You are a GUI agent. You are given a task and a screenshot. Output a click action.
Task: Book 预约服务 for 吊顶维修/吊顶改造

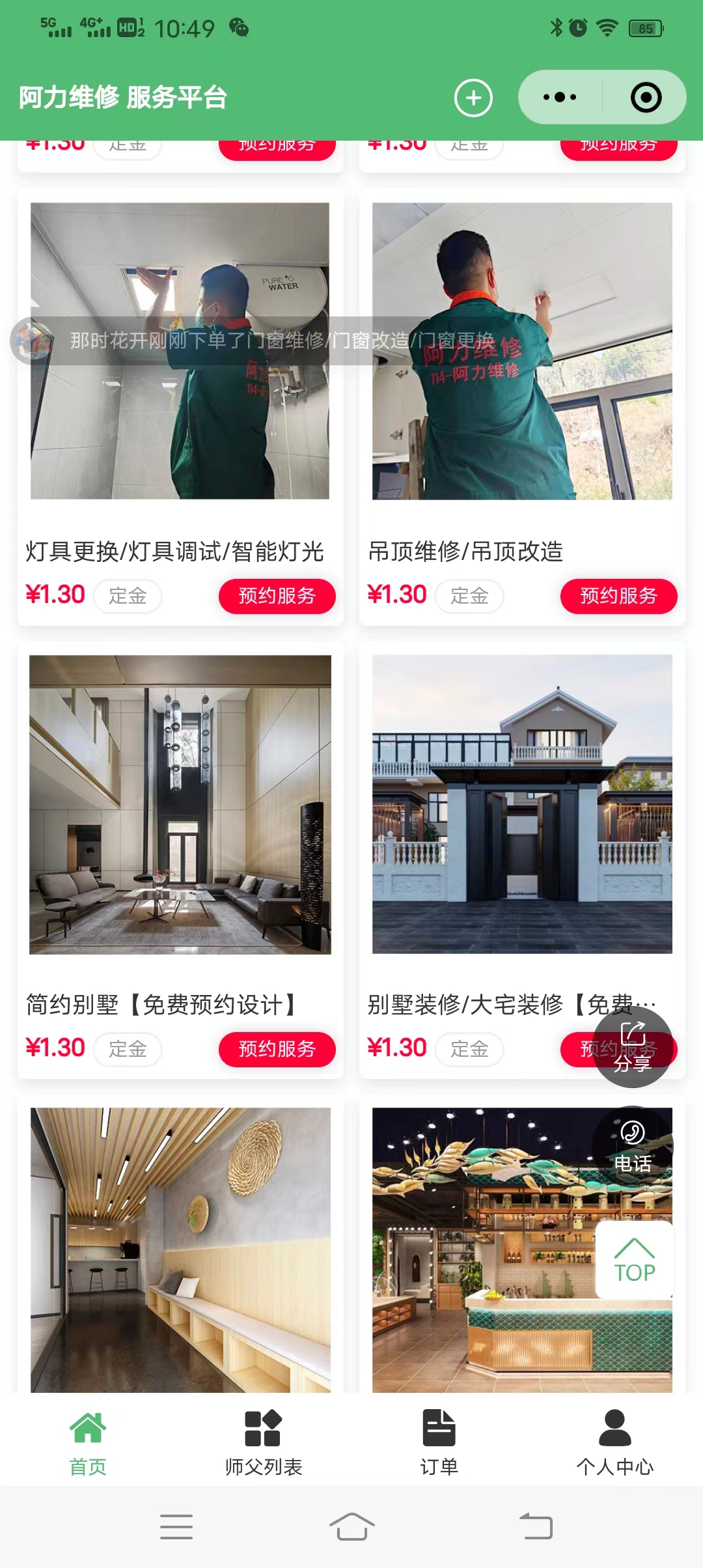click(x=618, y=596)
